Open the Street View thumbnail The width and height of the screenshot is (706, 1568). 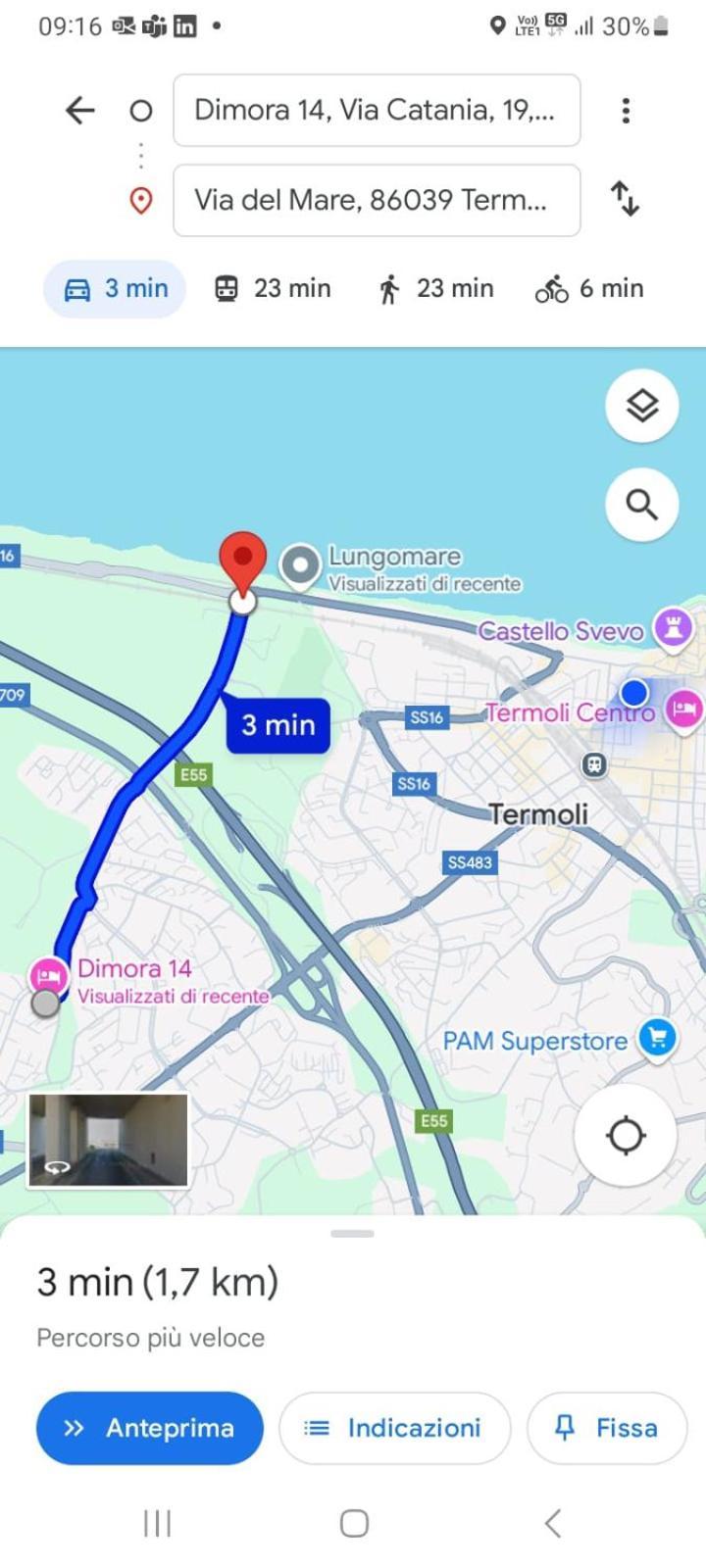[x=108, y=1141]
